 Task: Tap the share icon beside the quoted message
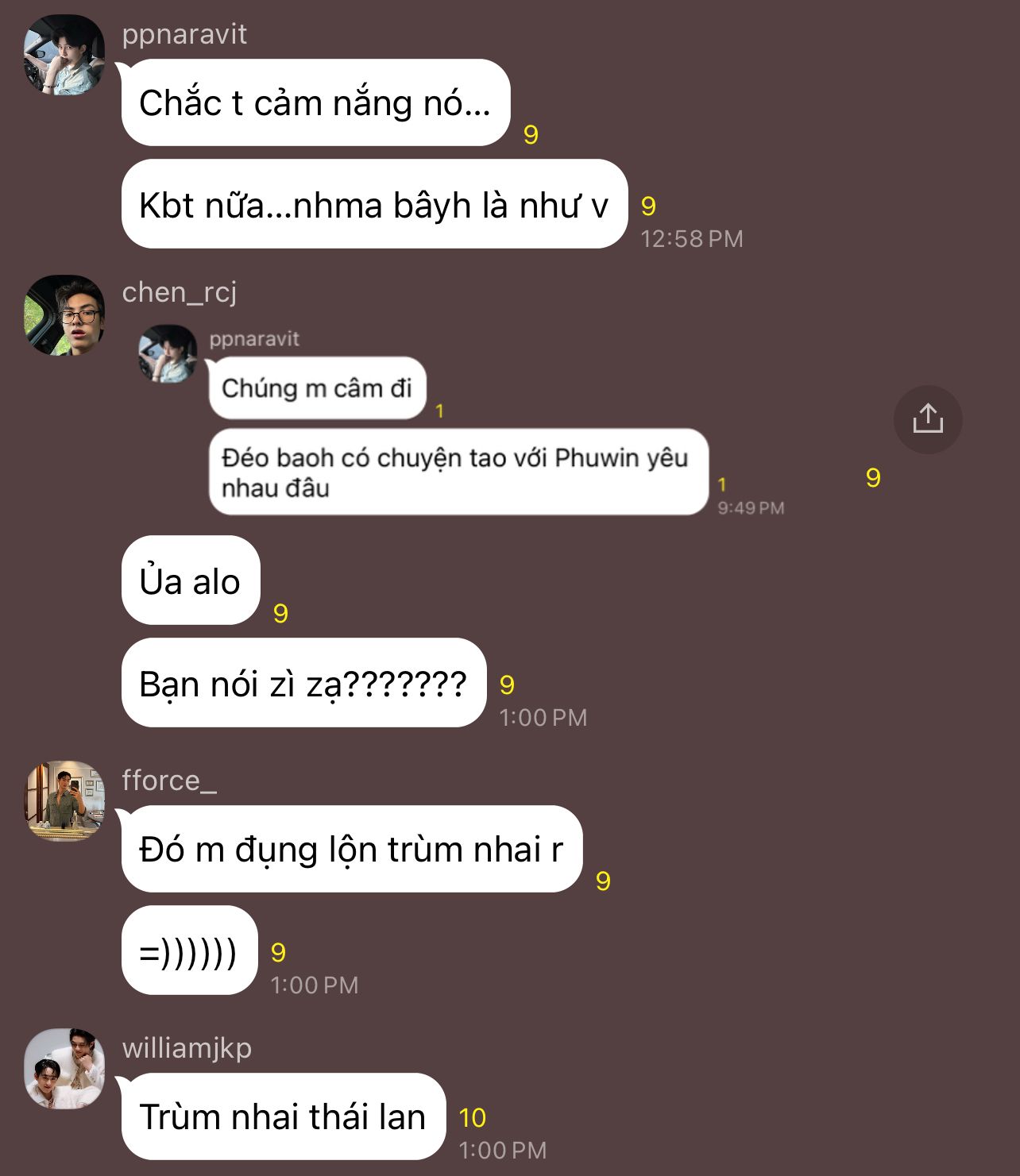click(927, 419)
